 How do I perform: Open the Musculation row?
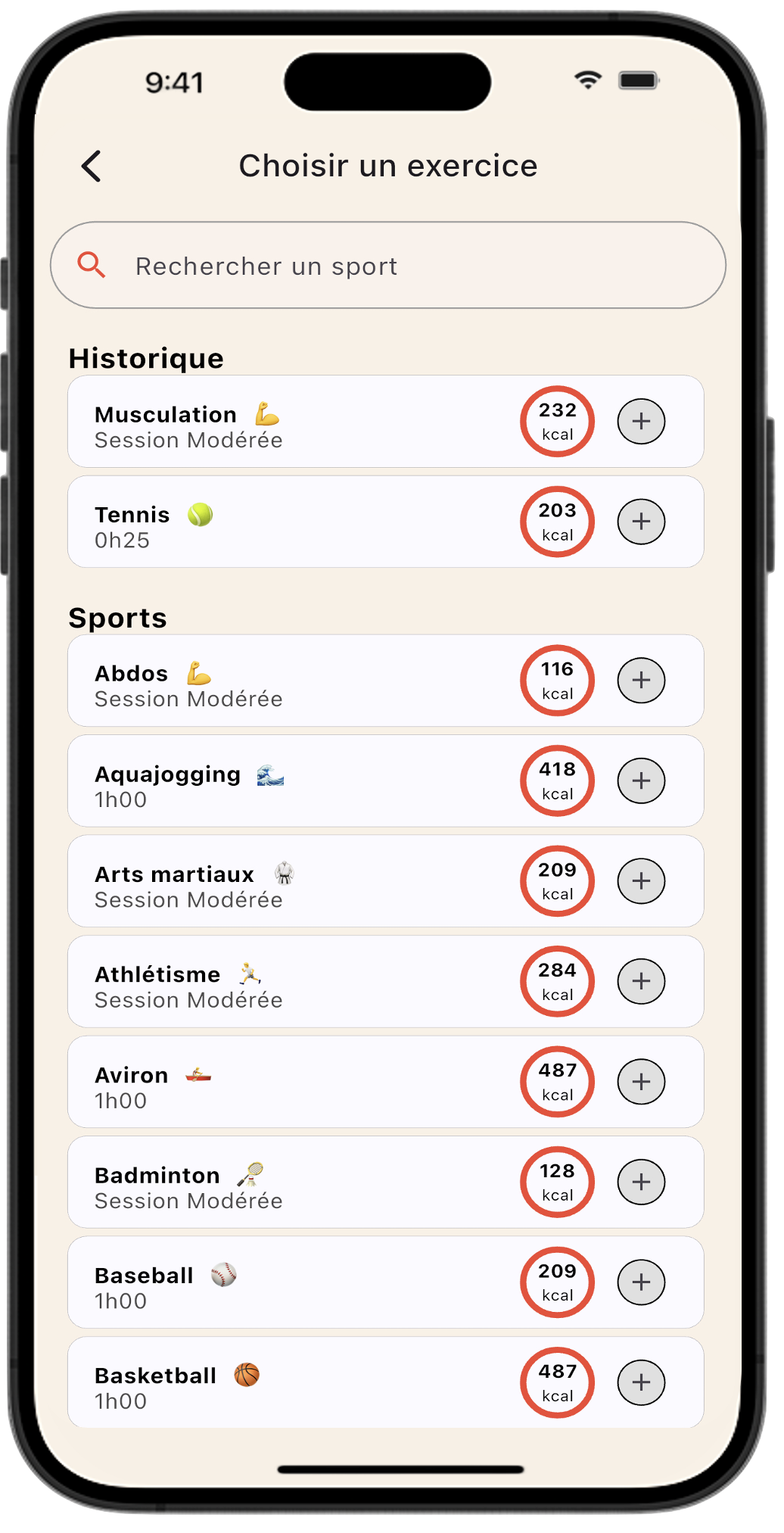[x=303, y=422]
